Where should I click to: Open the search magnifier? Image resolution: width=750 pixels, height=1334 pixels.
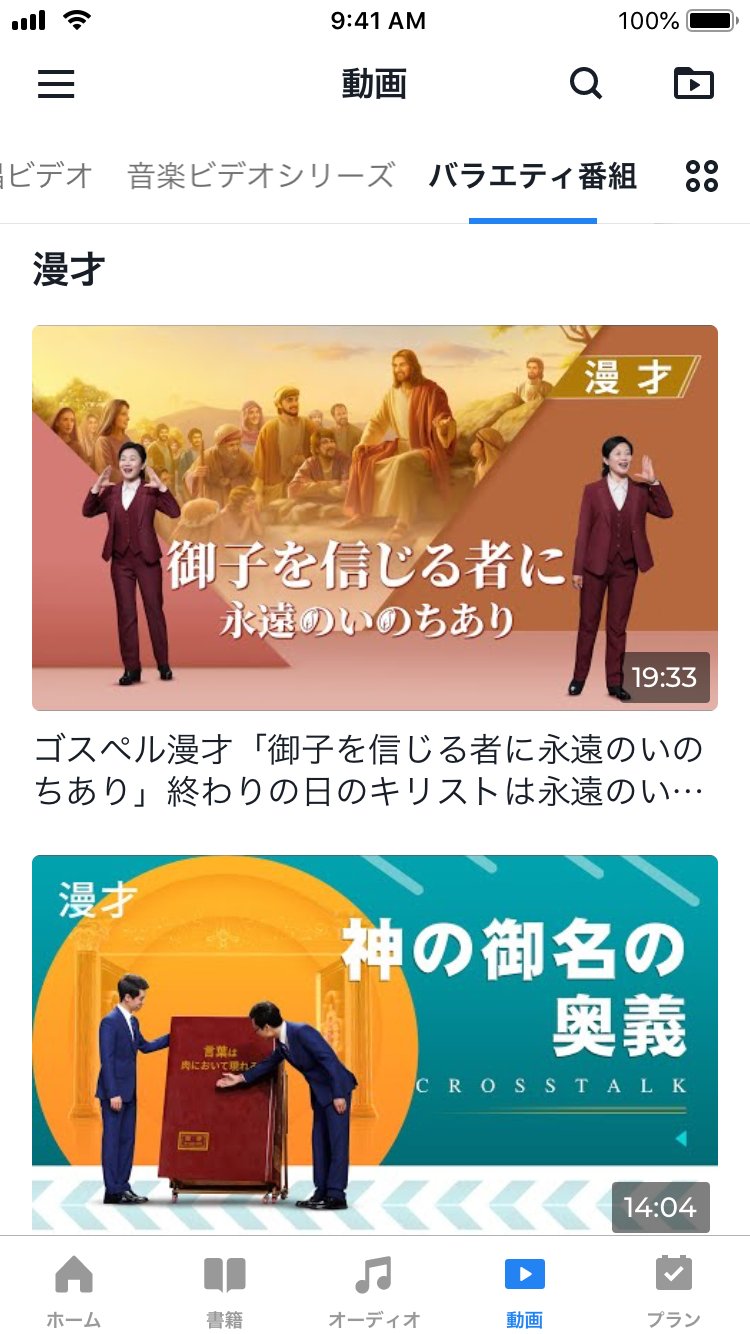(586, 84)
